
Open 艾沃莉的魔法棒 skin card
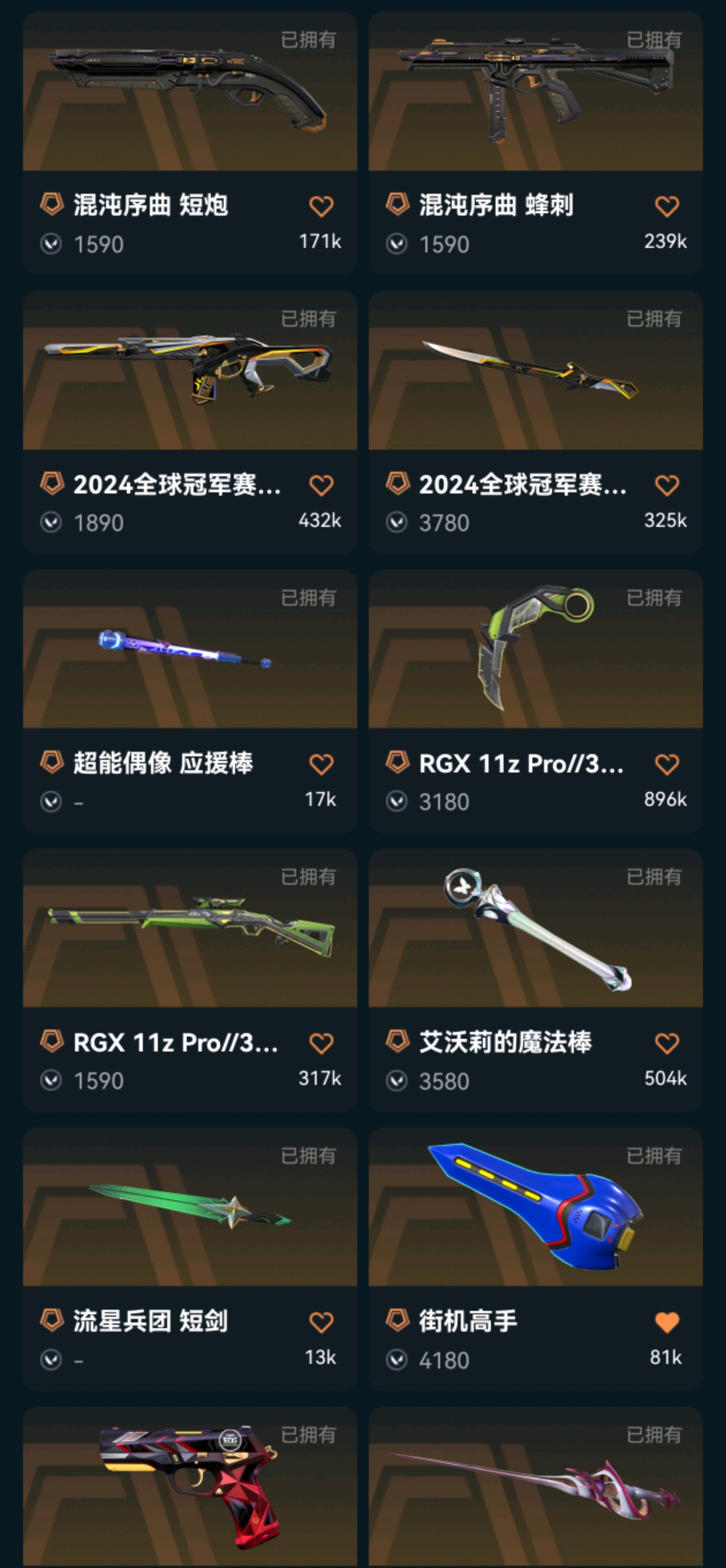[x=535, y=980]
